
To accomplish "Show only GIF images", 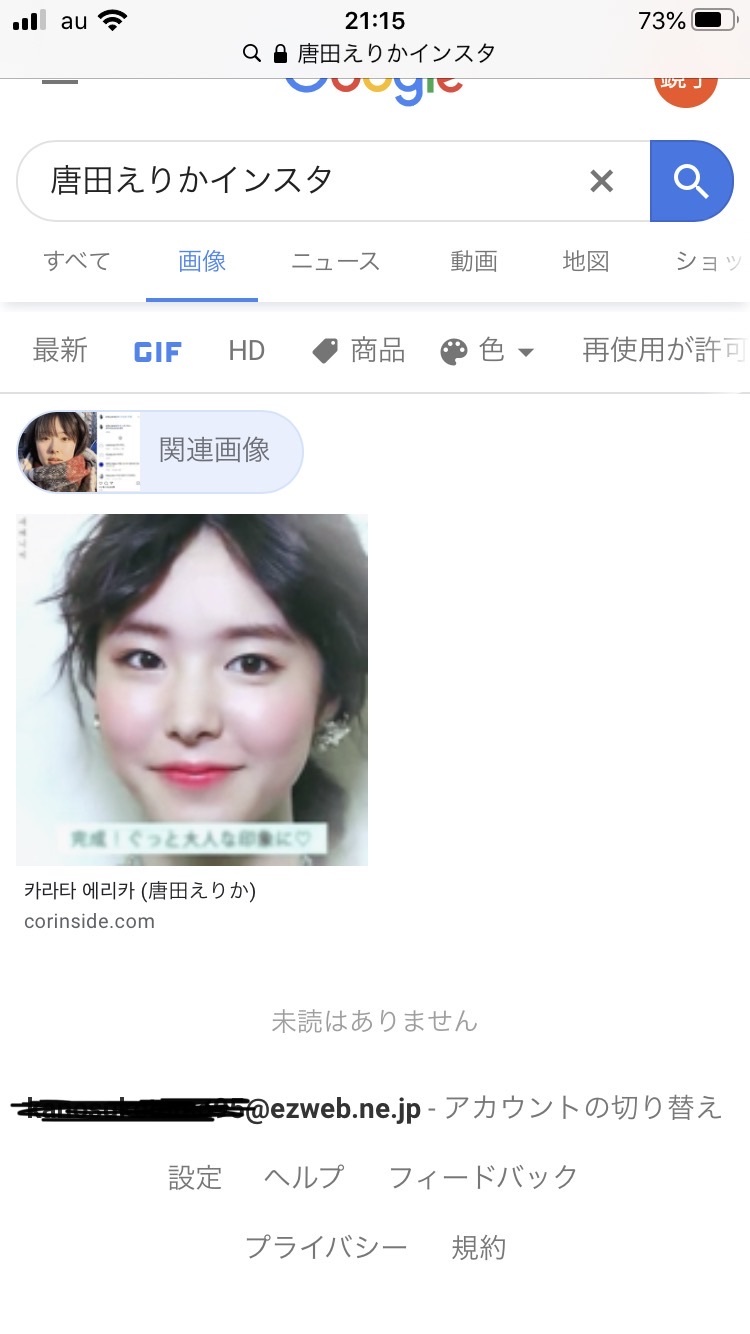I will [x=158, y=351].
